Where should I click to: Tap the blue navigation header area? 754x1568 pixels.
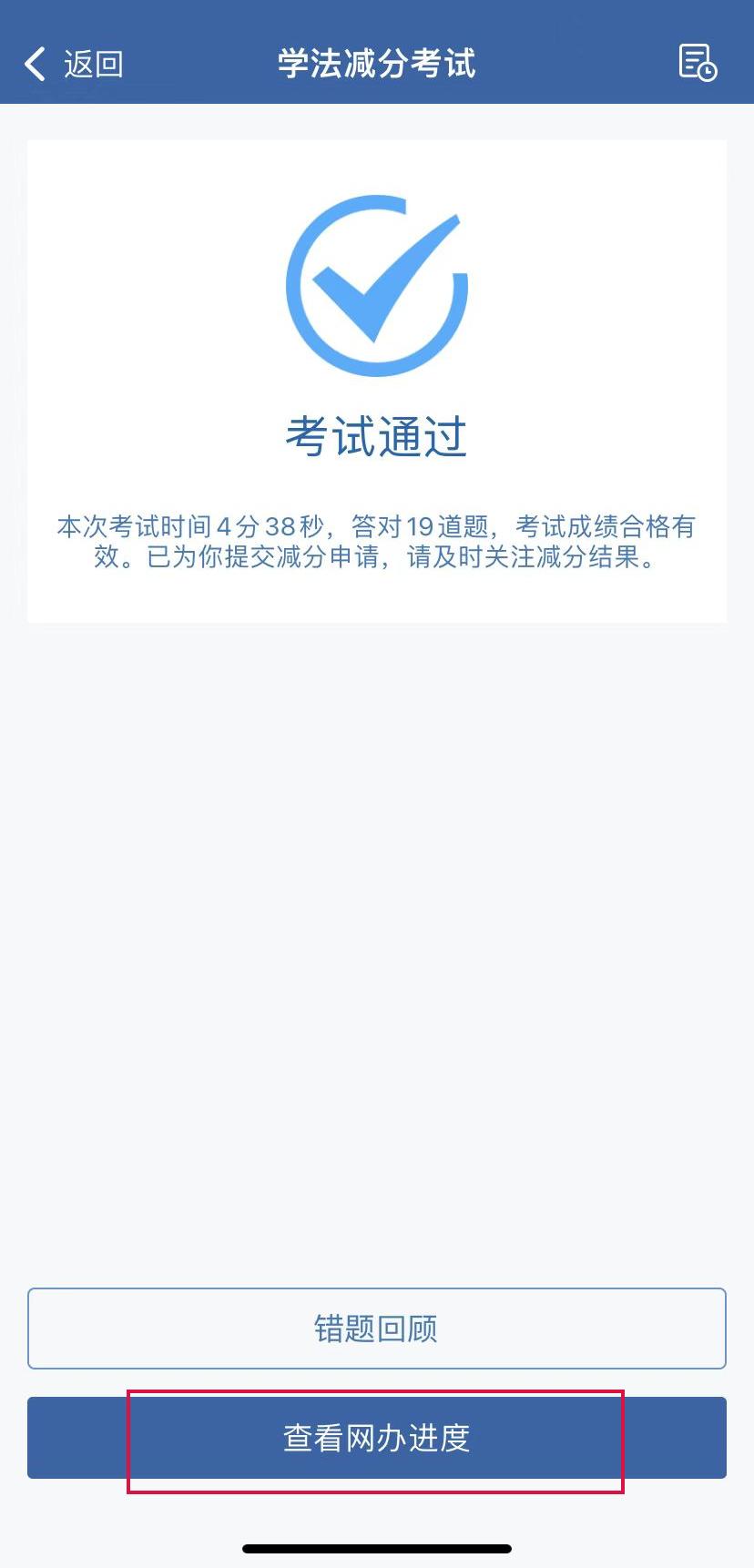pyautogui.click(x=377, y=64)
